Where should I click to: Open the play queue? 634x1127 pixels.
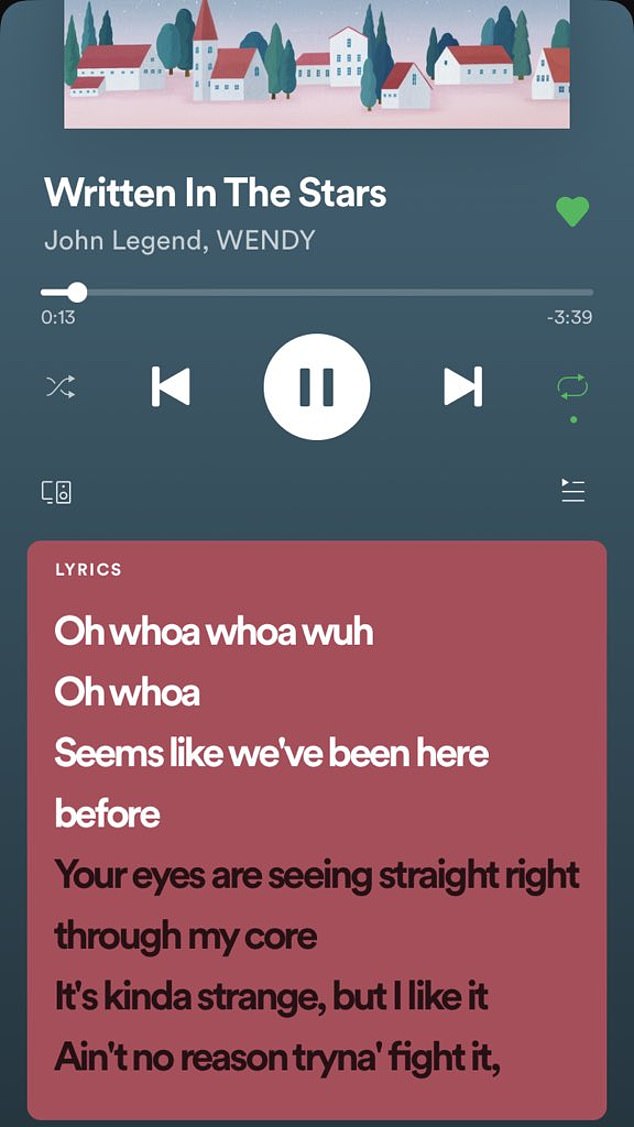(x=573, y=490)
